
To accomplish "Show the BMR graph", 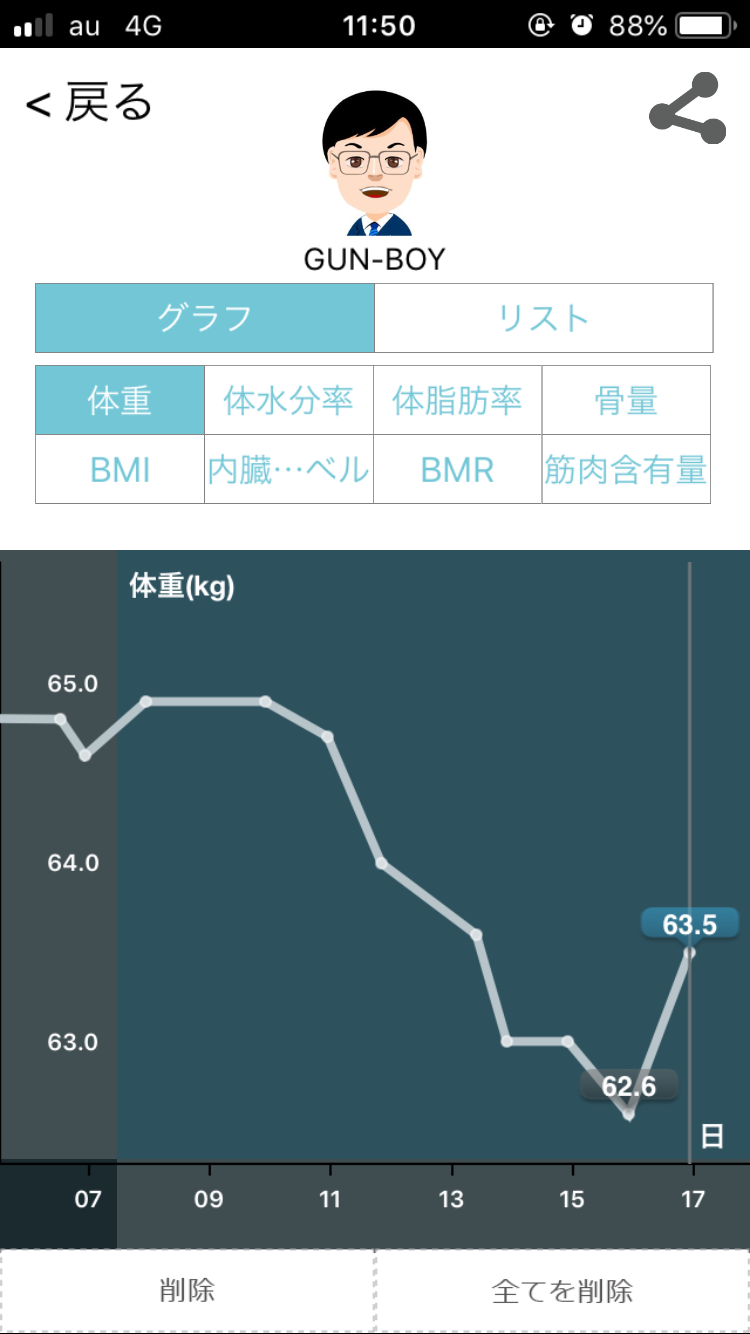I will (458, 469).
